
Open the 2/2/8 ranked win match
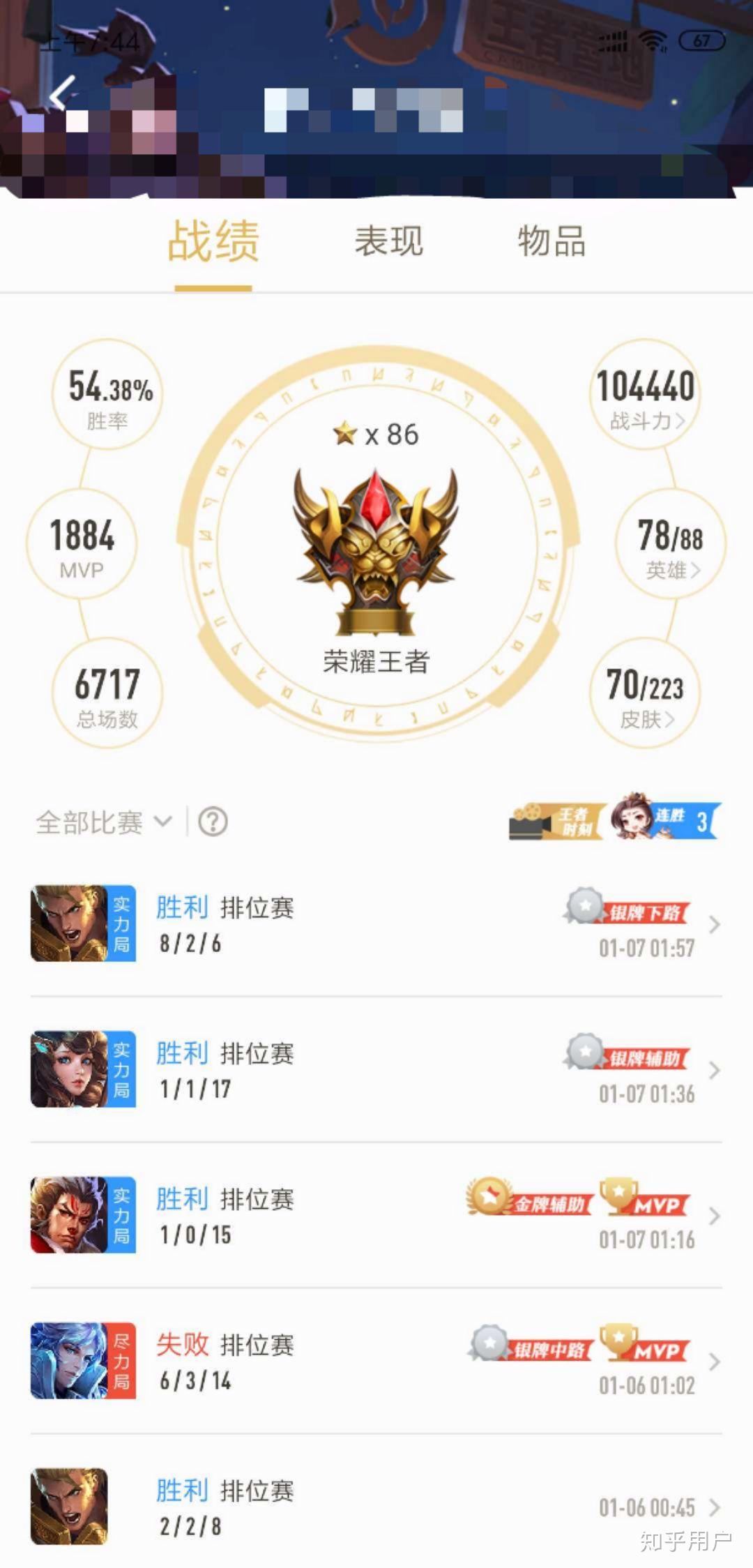point(376,1507)
